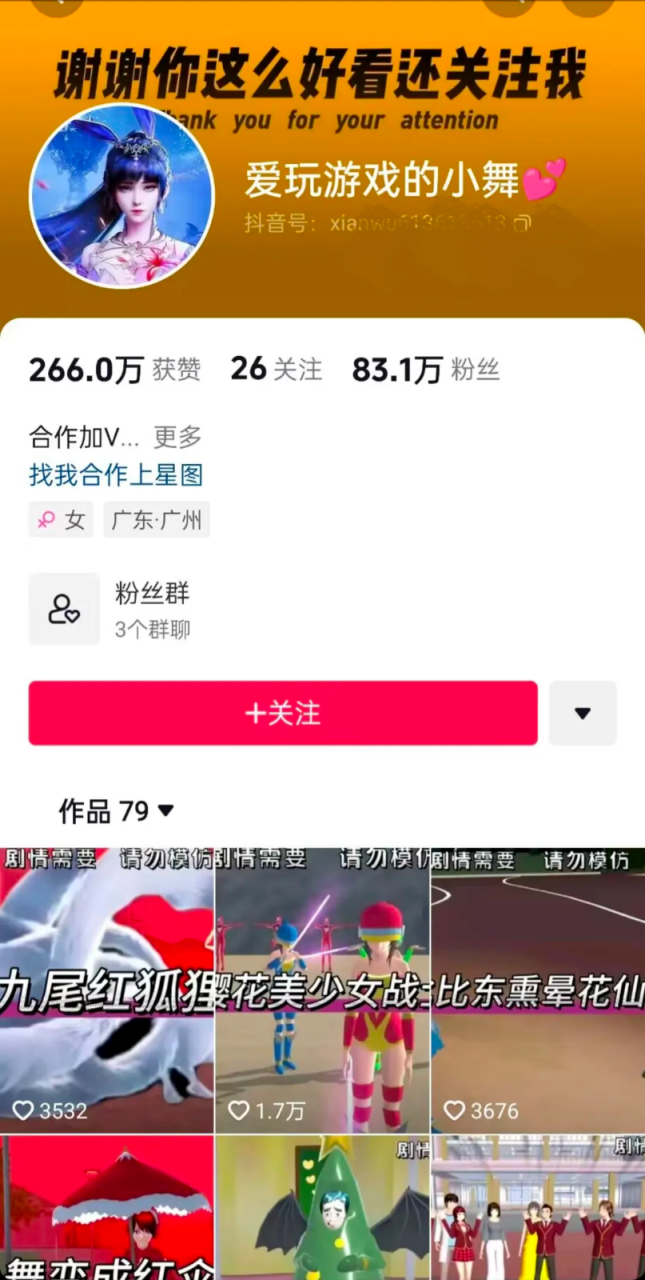Follow 爱玩游戏的小舞 with the +关注 button
645x1280 pixels.
tap(283, 713)
